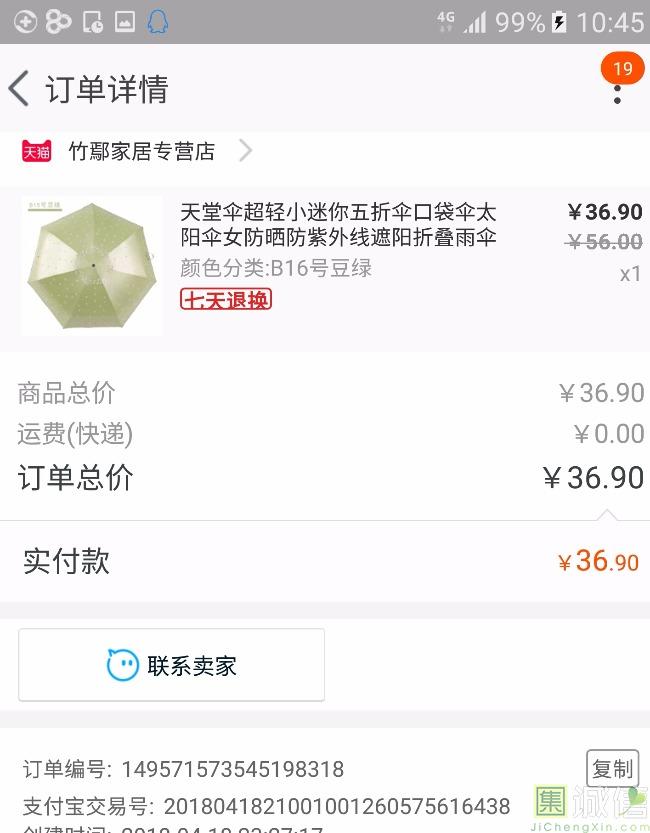Open 竹鄢家居专营店 store page
This screenshot has width=650, height=833.
(x=141, y=151)
